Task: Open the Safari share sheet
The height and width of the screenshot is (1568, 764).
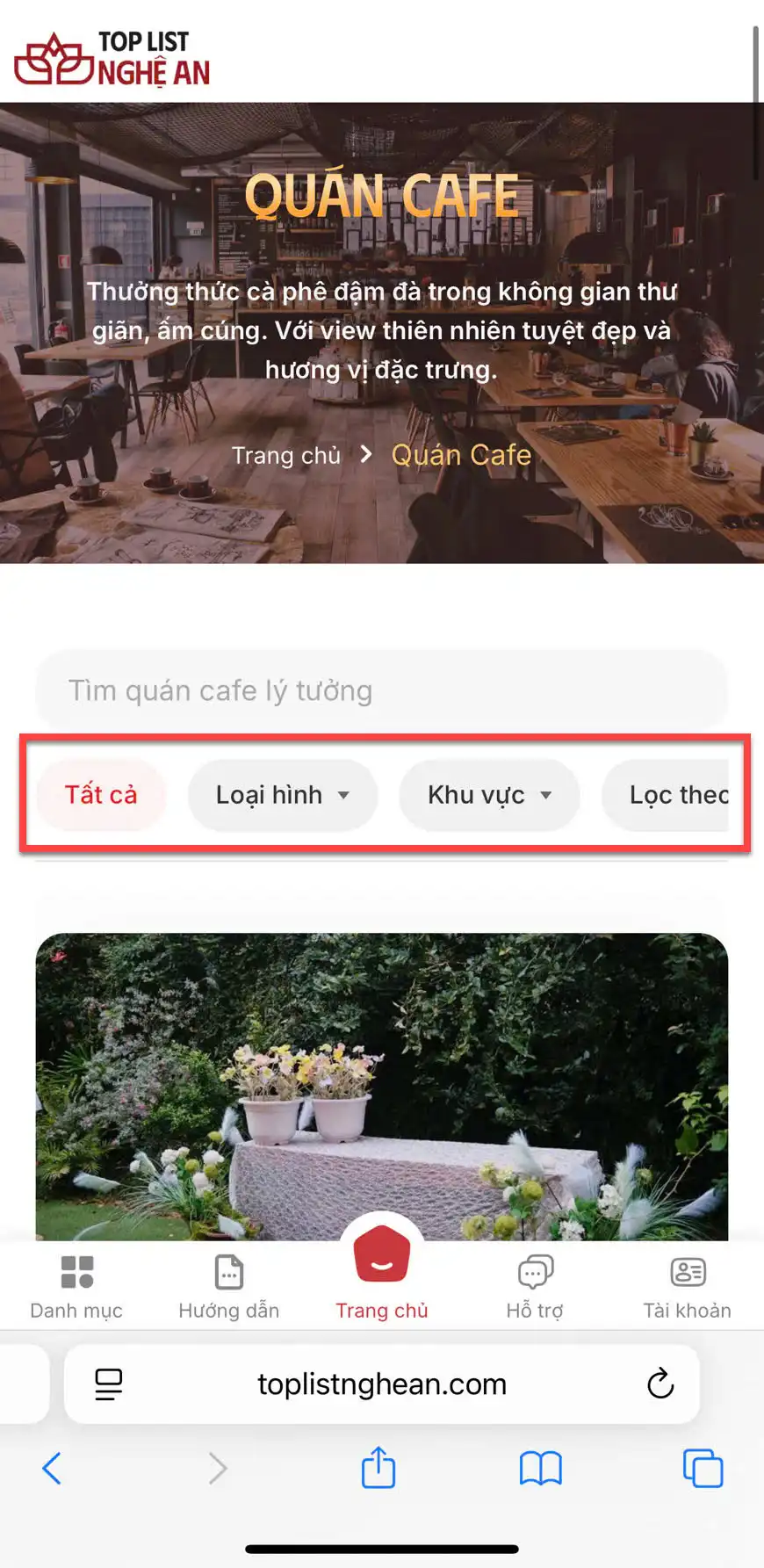Action: [x=378, y=1468]
